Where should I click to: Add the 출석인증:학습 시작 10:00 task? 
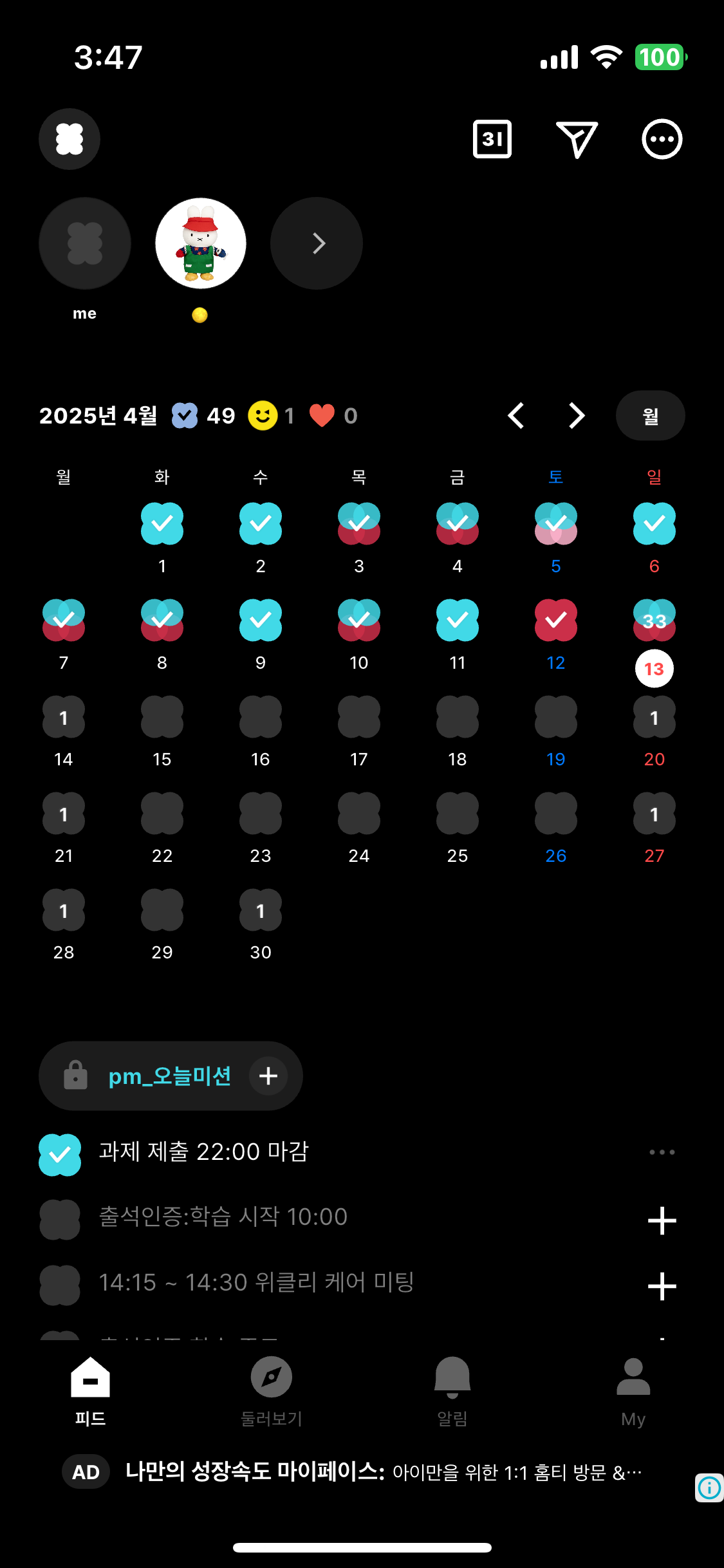(x=662, y=1220)
